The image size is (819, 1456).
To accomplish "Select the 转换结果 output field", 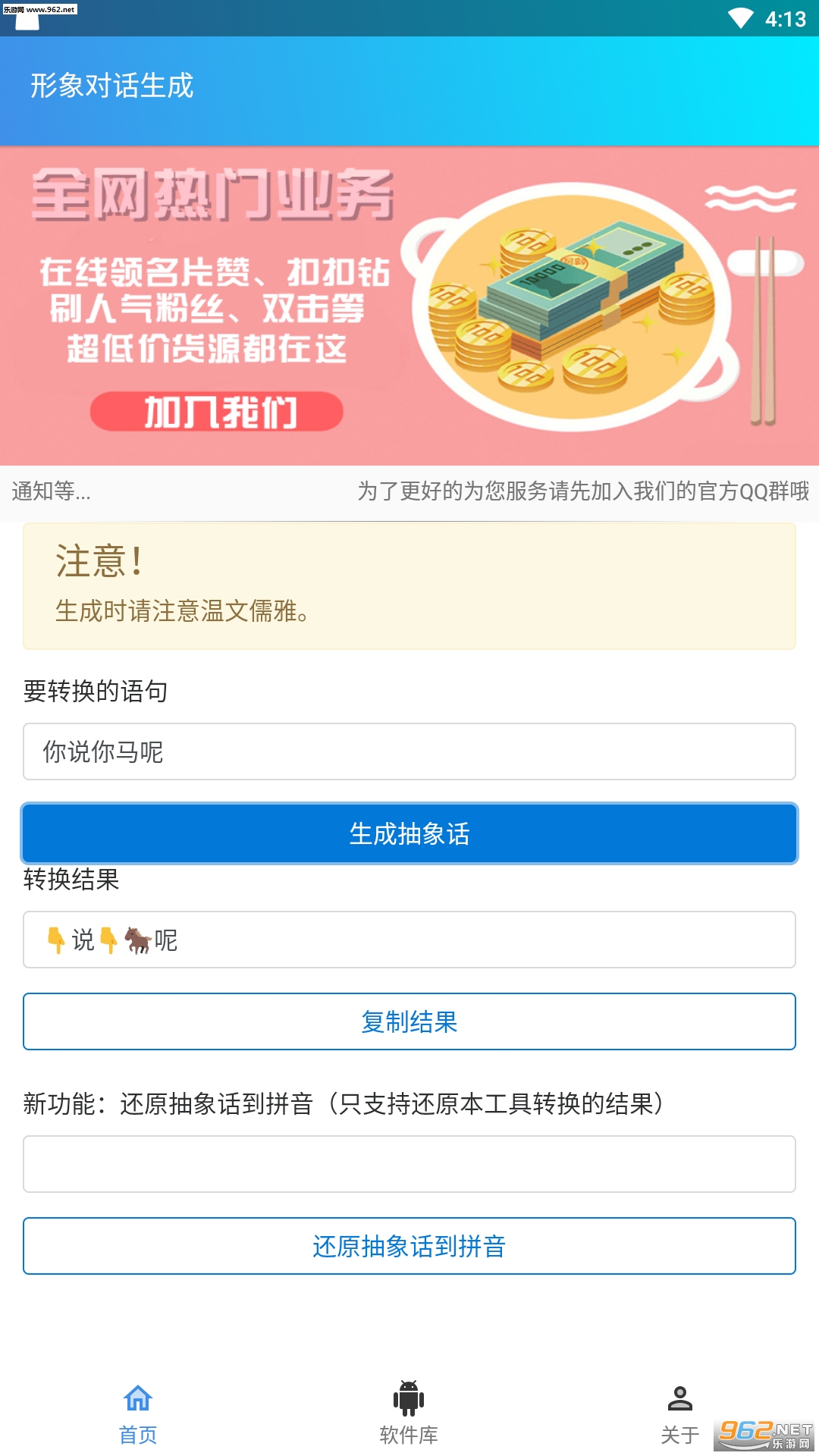I will coord(409,940).
